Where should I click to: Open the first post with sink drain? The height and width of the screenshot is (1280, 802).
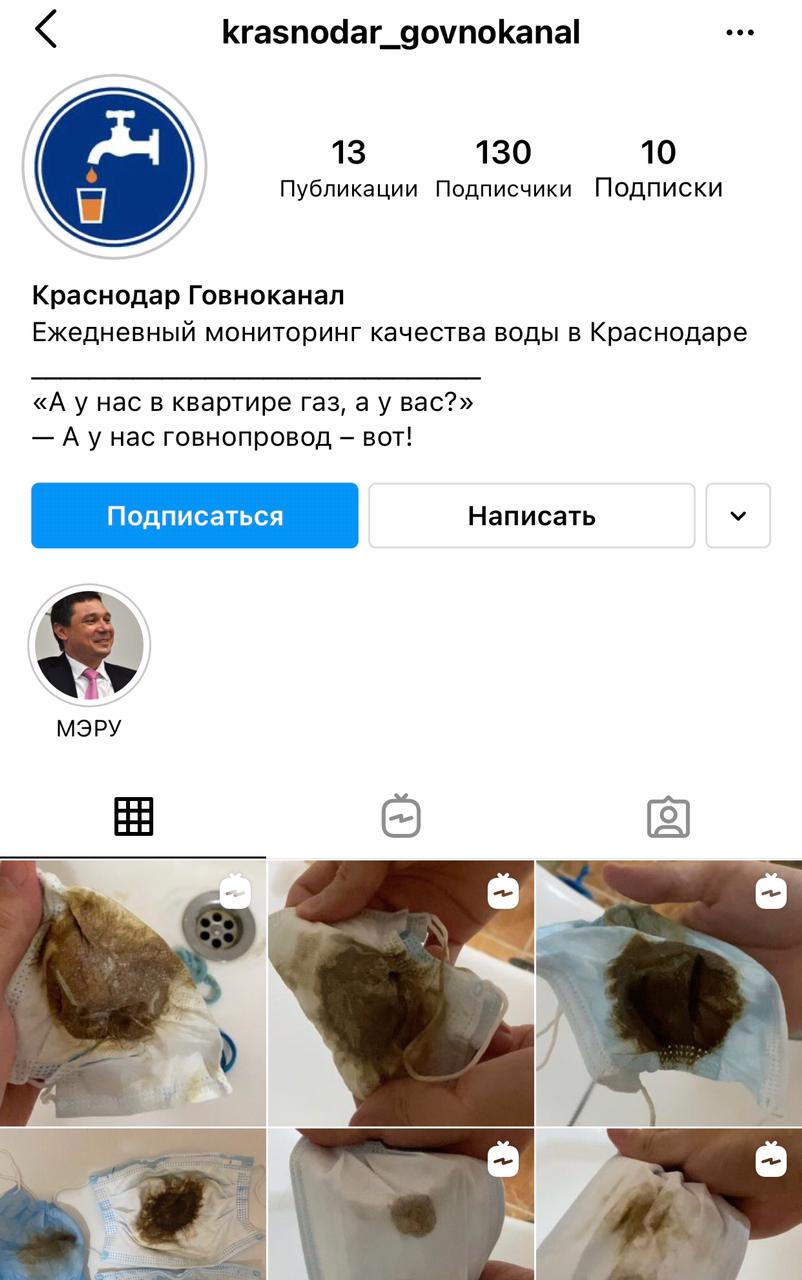tap(133, 993)
